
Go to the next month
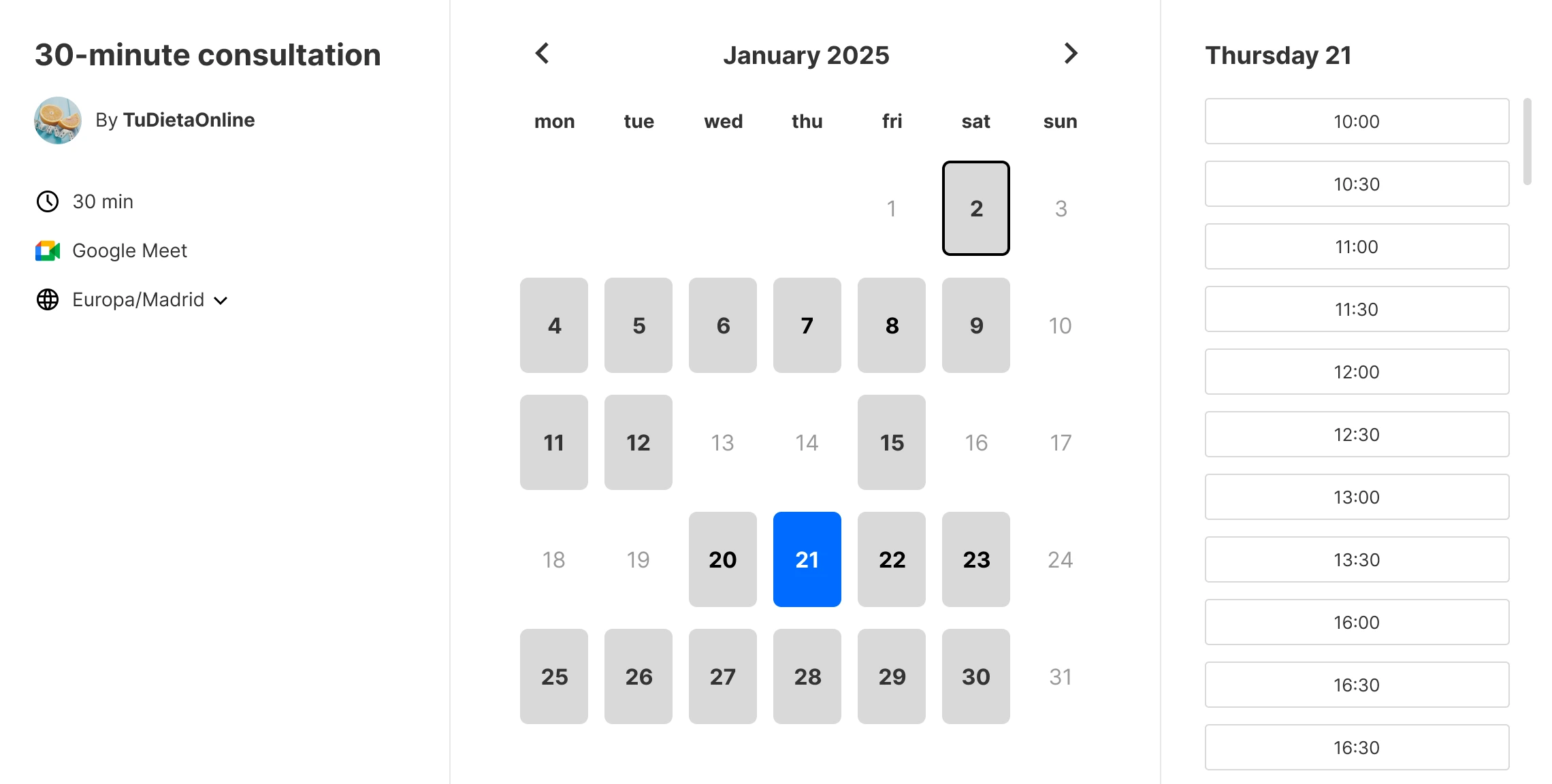pos(1070,54)
